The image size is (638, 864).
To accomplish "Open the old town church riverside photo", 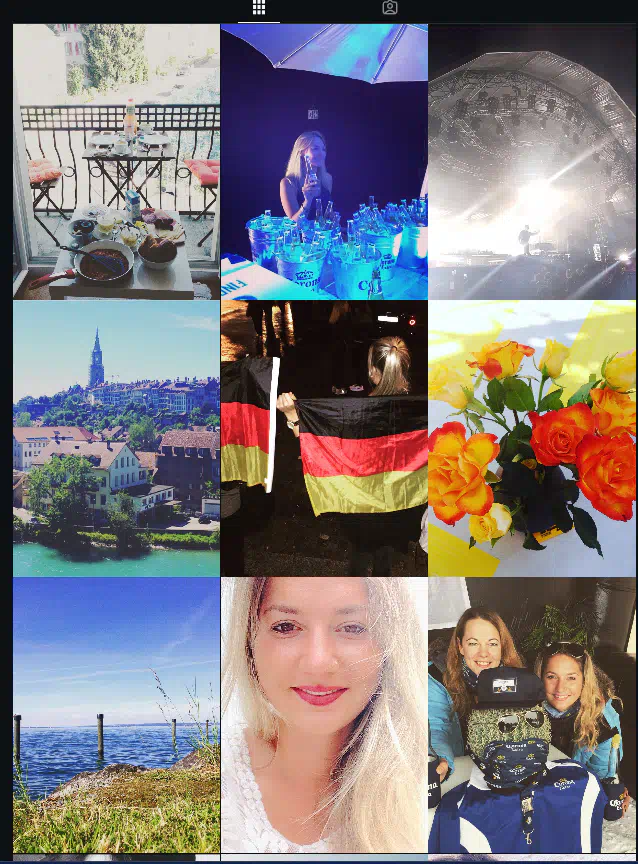I will pyautogui.click(x=116, y=438).
